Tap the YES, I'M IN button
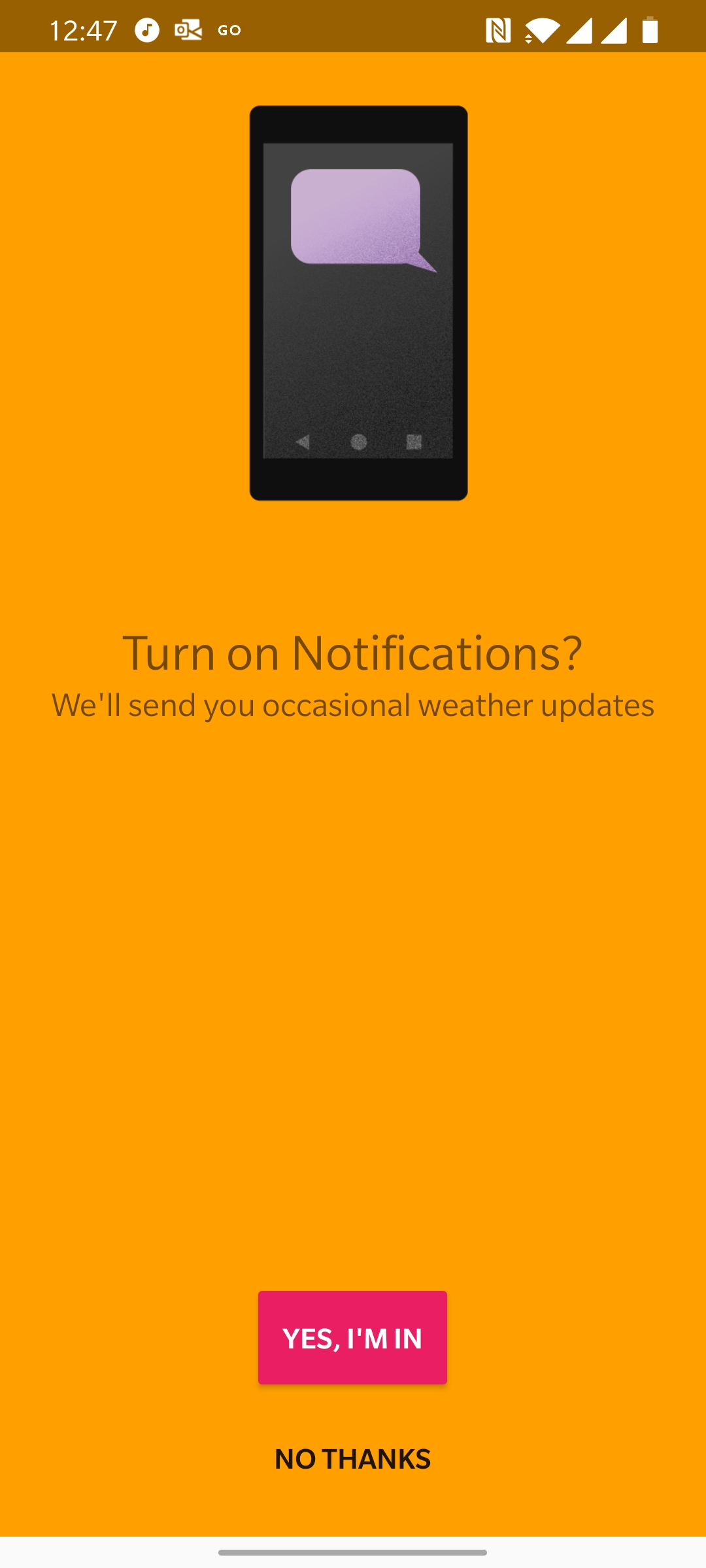706x1568 pixels. [352, 1337]
